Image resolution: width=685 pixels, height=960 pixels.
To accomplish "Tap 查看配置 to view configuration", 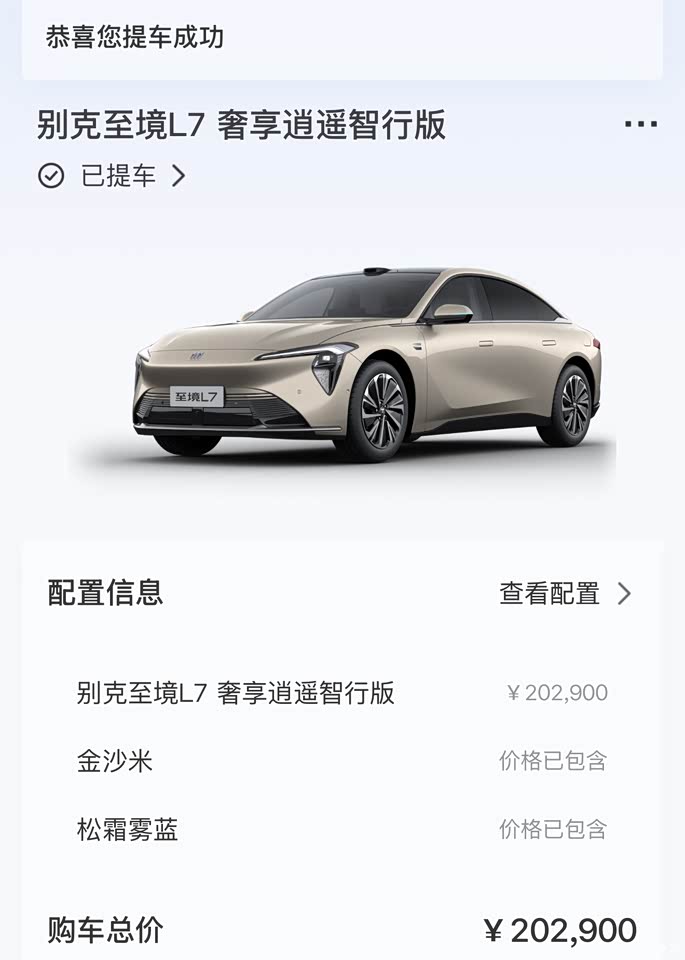I will pyautogui.click(x=565, y=593).
